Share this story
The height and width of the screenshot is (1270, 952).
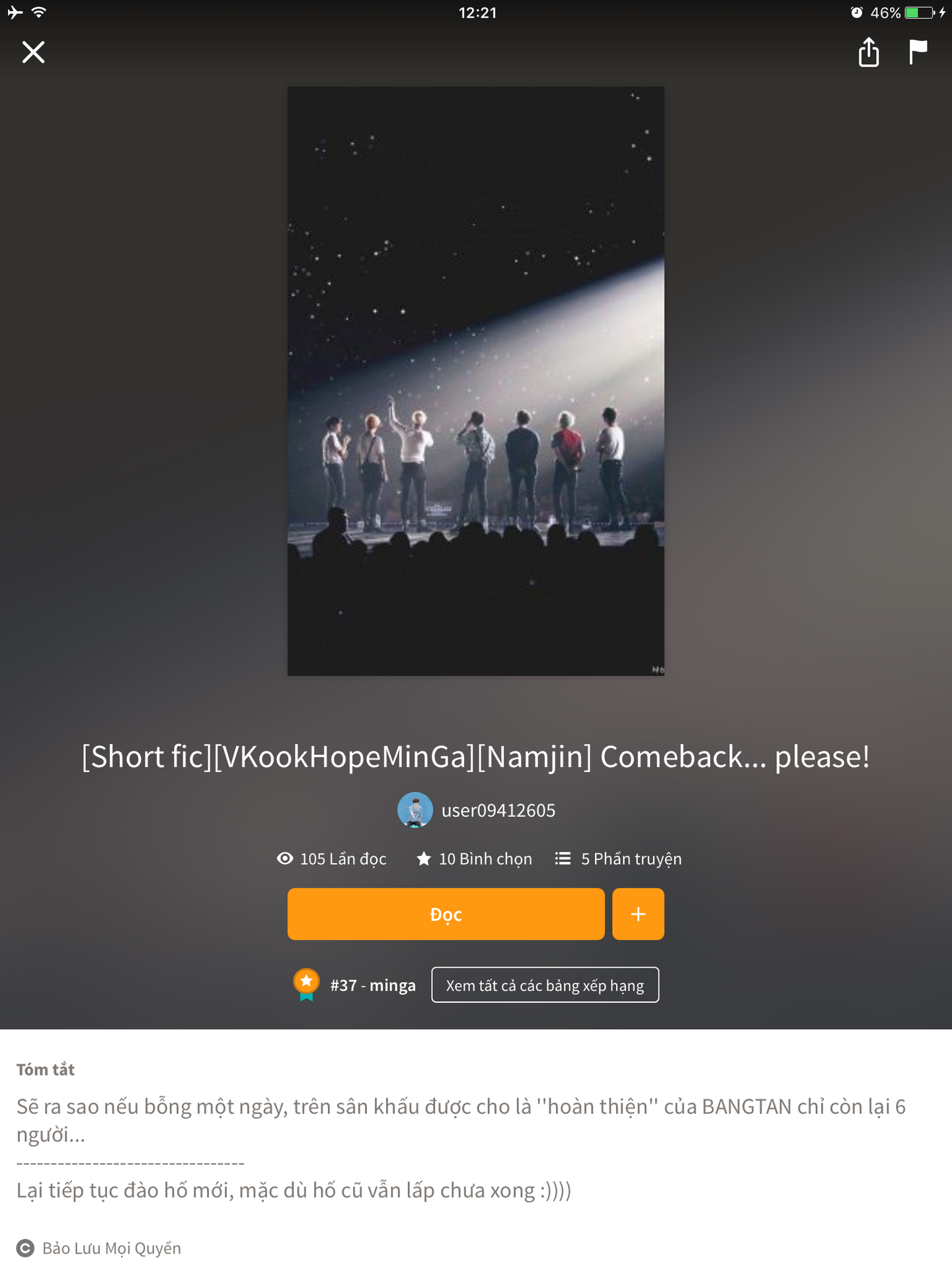(x=869, y=52)
